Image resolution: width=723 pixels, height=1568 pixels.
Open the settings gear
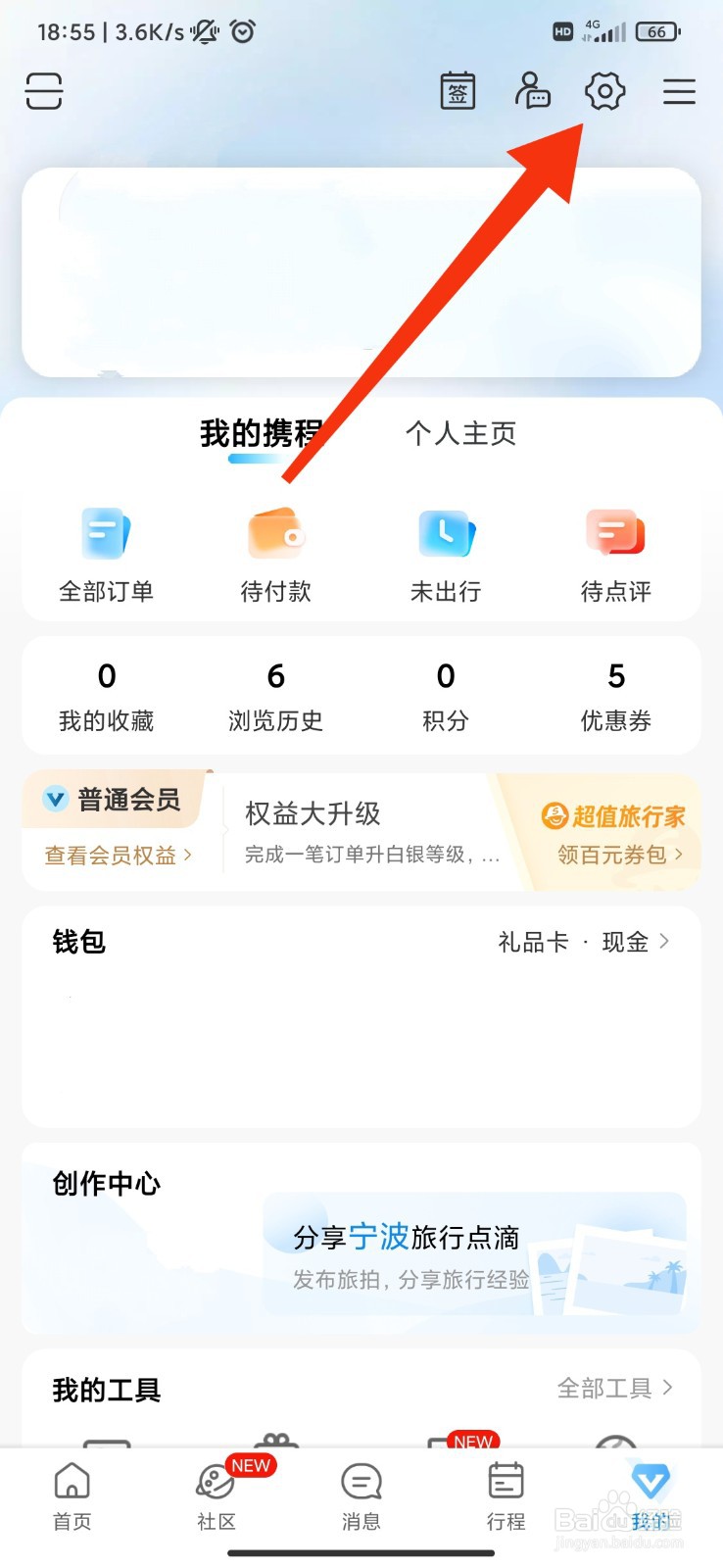[603, 90]
